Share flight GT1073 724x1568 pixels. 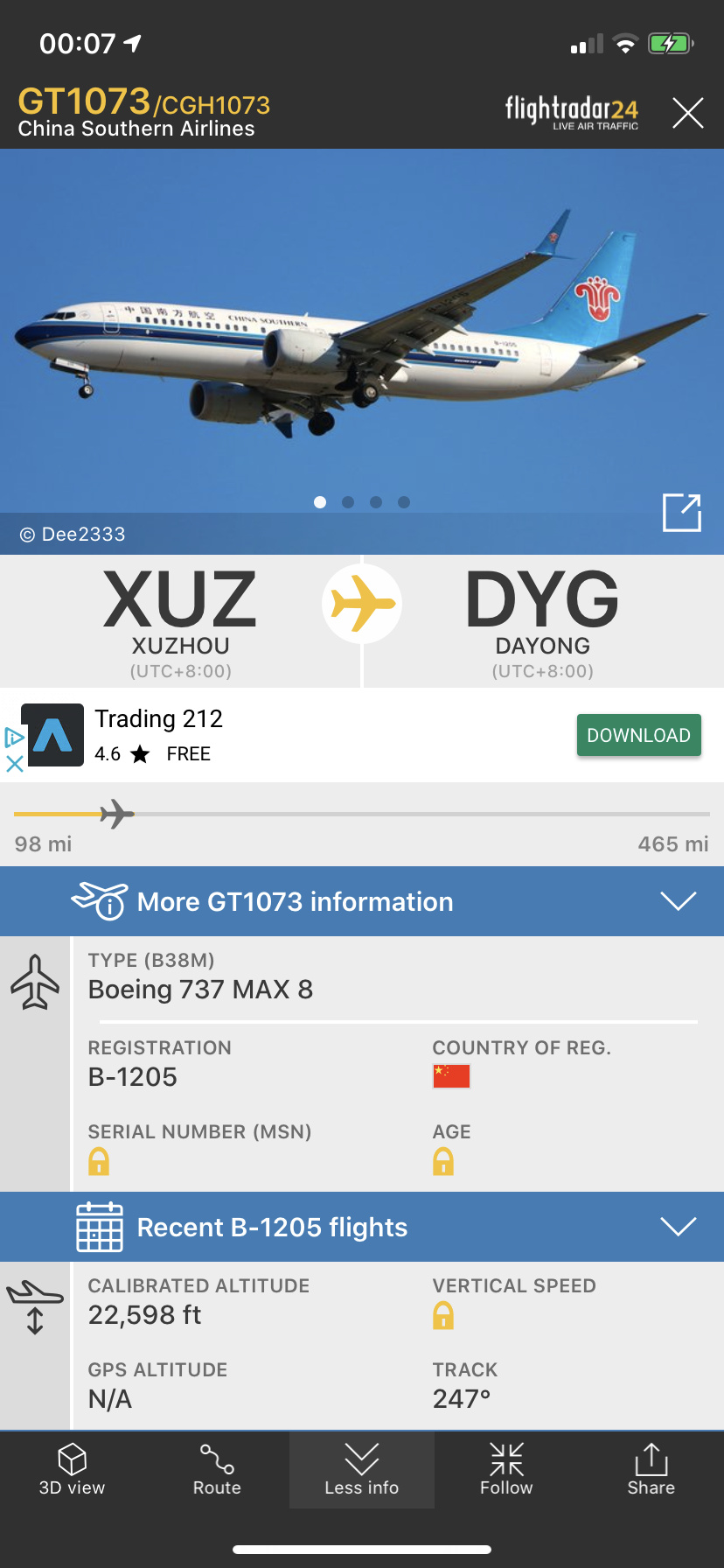651,1470
